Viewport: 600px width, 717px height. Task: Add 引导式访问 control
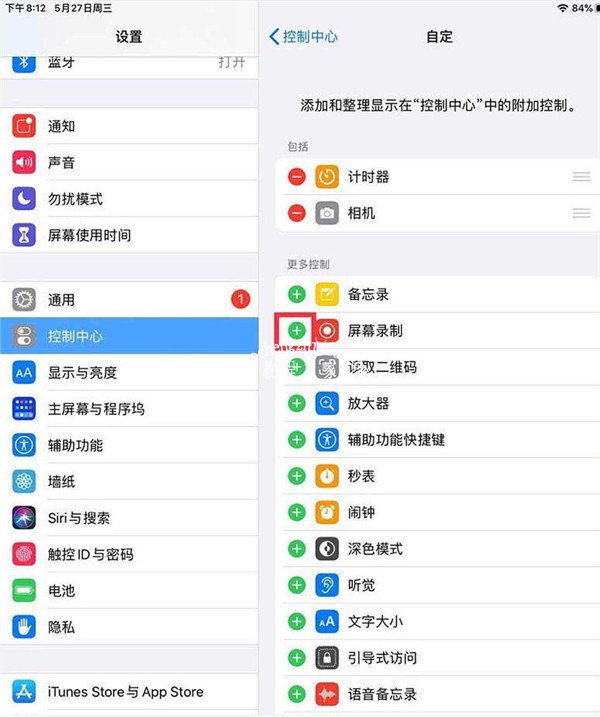click(x=297, y=657)
